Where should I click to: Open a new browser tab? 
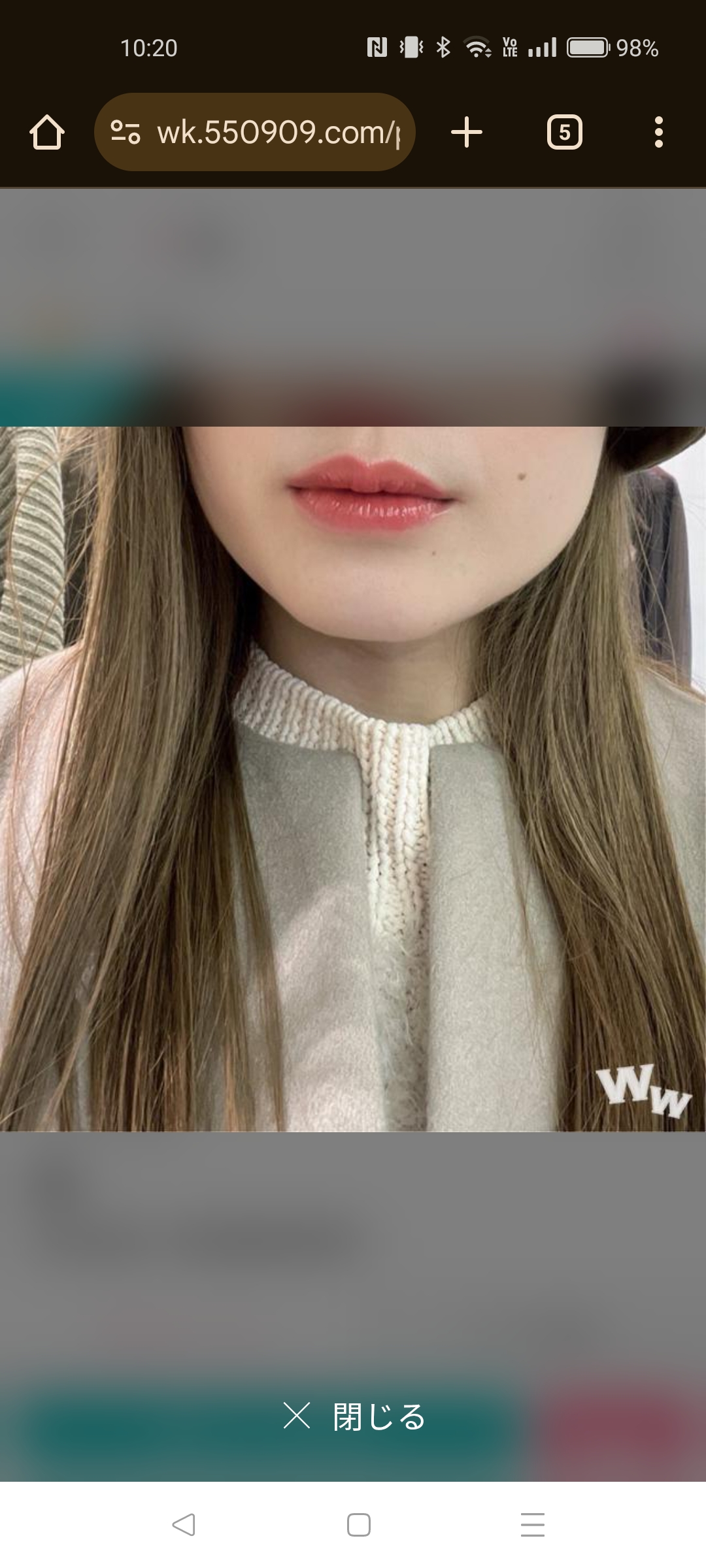click(467, 133)
